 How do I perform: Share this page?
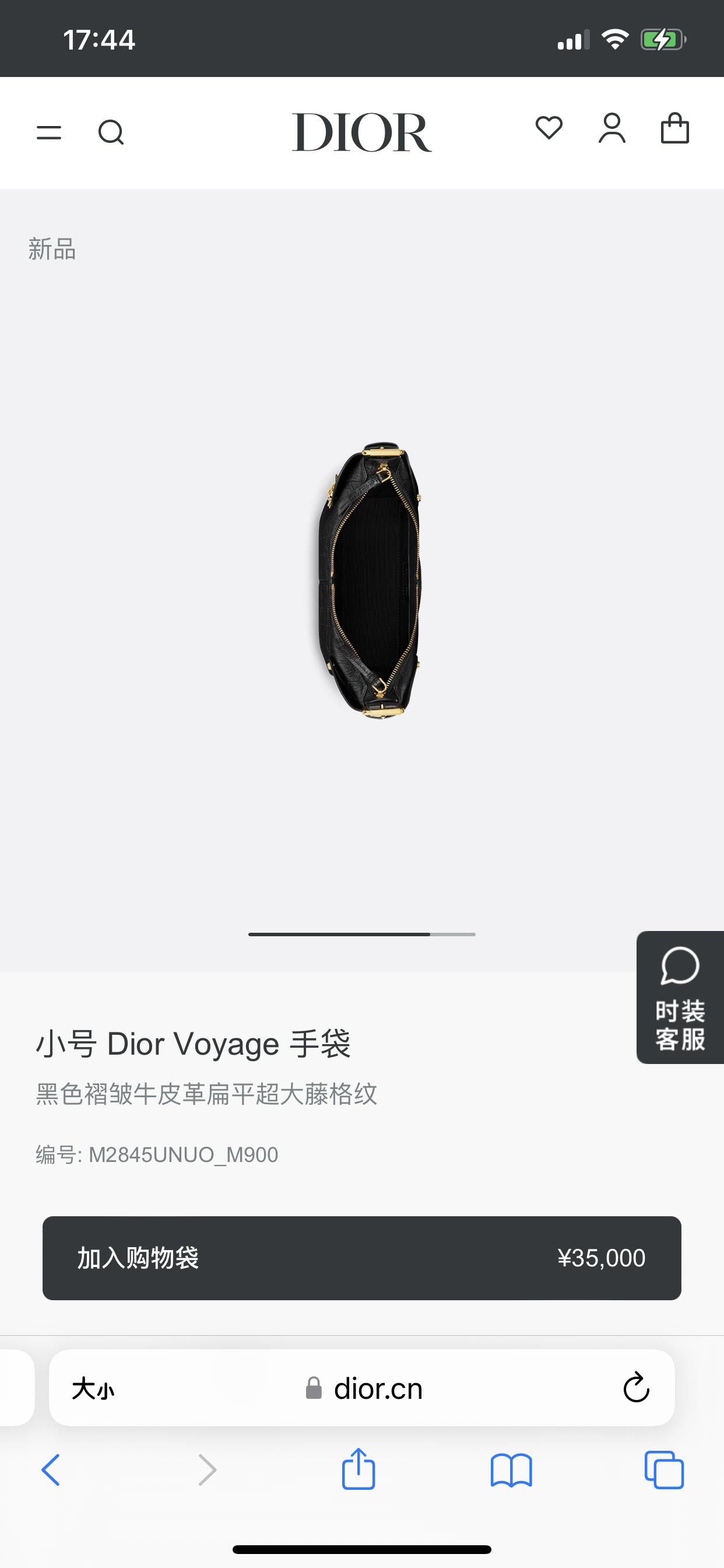[359, 1469]
